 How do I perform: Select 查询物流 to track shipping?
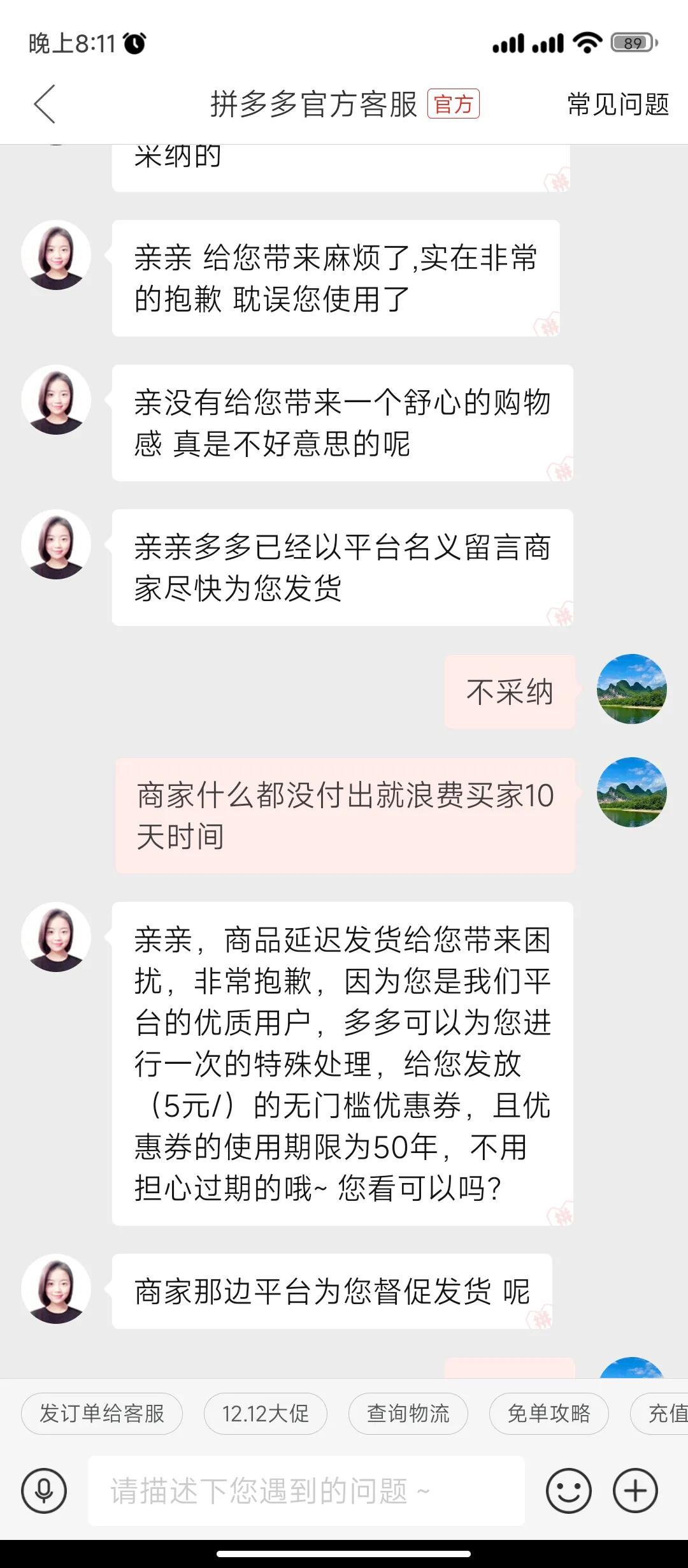tap(408, 1414)
